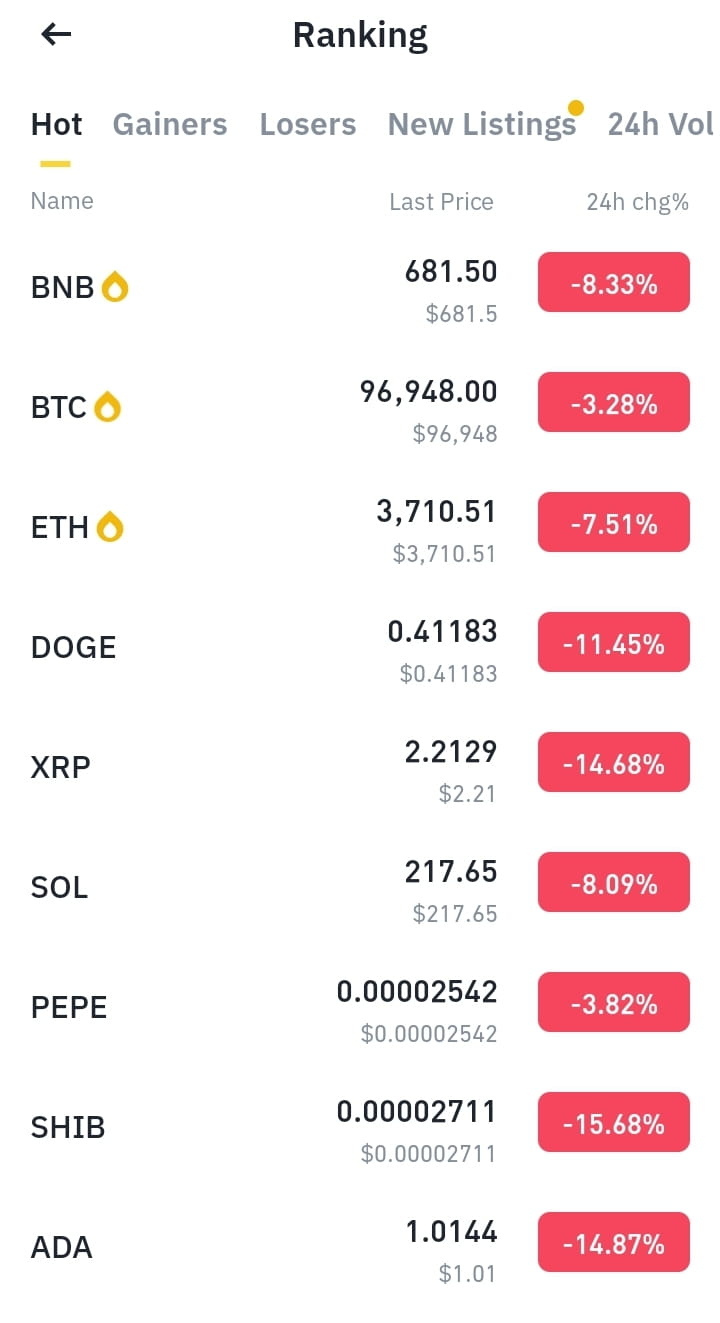Screen dimensions: 720x1323
Task: Open the SHIB row
Action: tap(360, 1127)
